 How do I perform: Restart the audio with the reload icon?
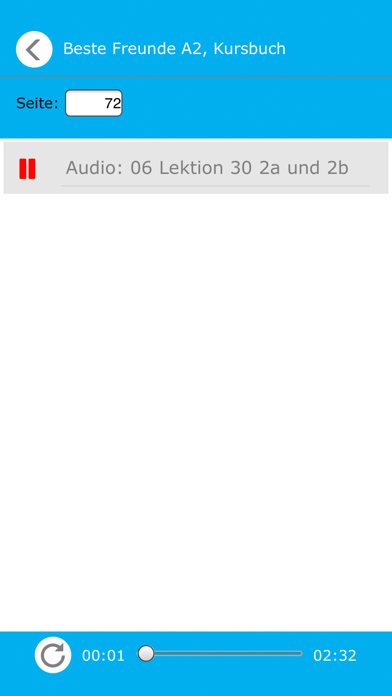[53, 655]
